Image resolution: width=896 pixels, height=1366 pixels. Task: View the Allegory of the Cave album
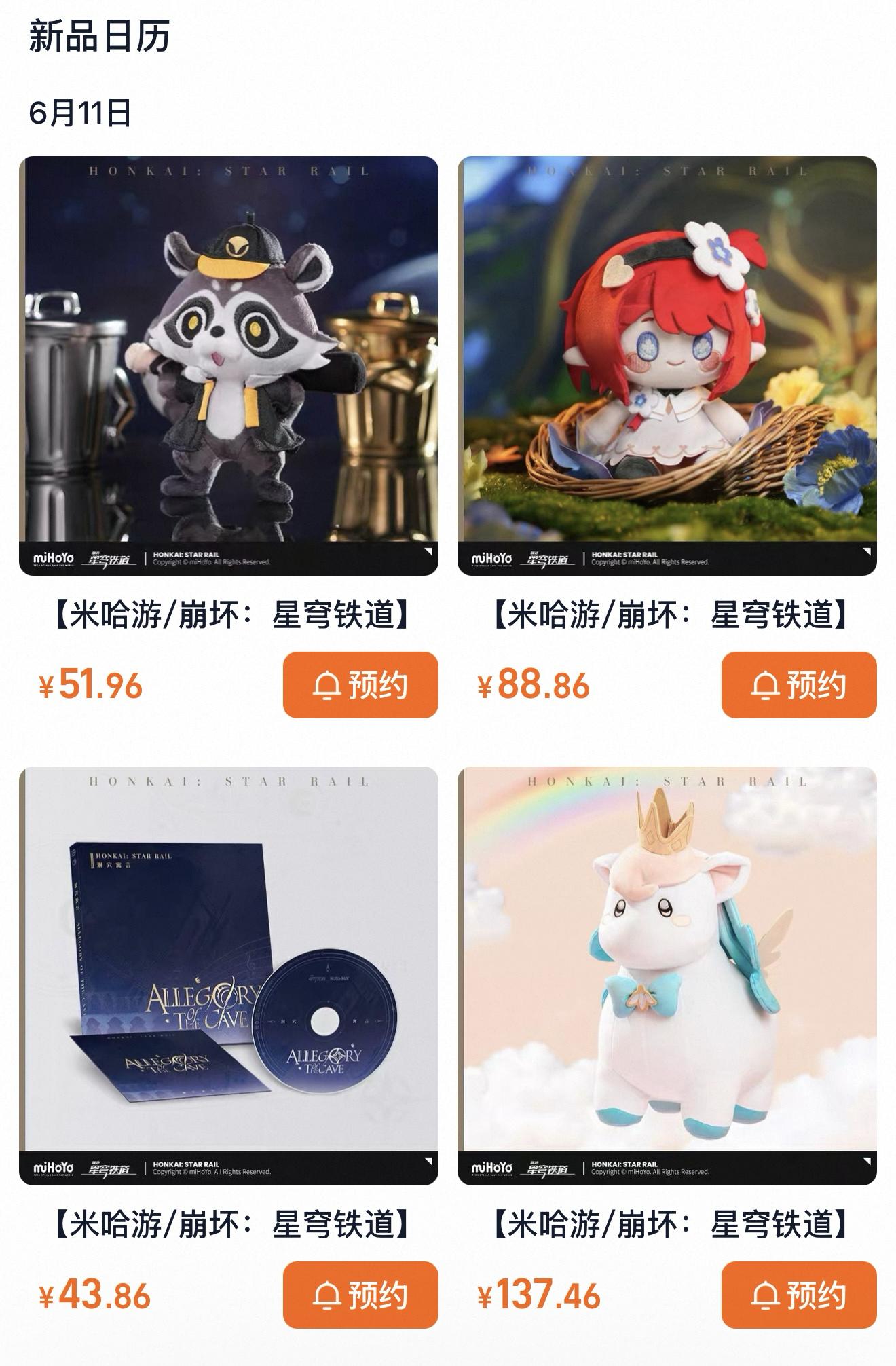(x=229, y=975)
